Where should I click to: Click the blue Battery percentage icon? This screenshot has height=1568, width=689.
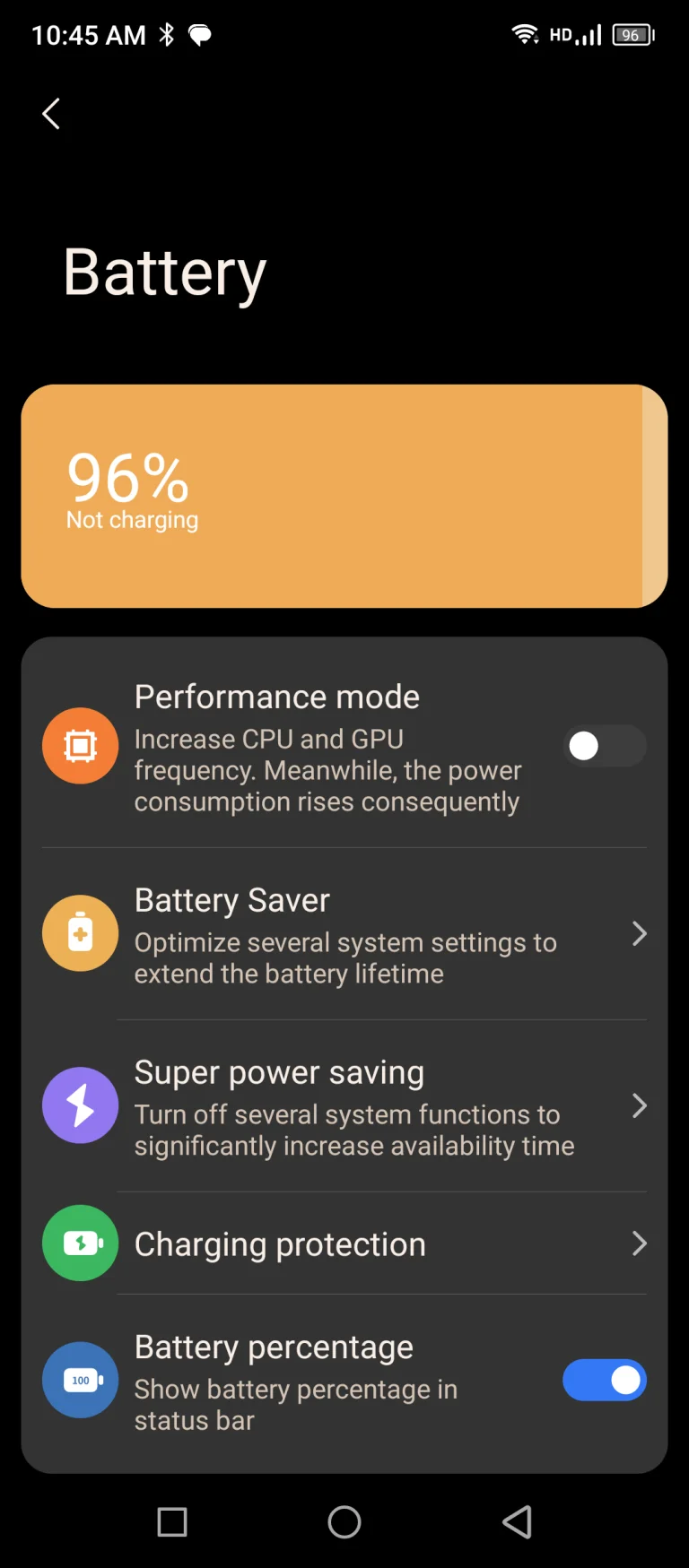(x=80, y=1380)
